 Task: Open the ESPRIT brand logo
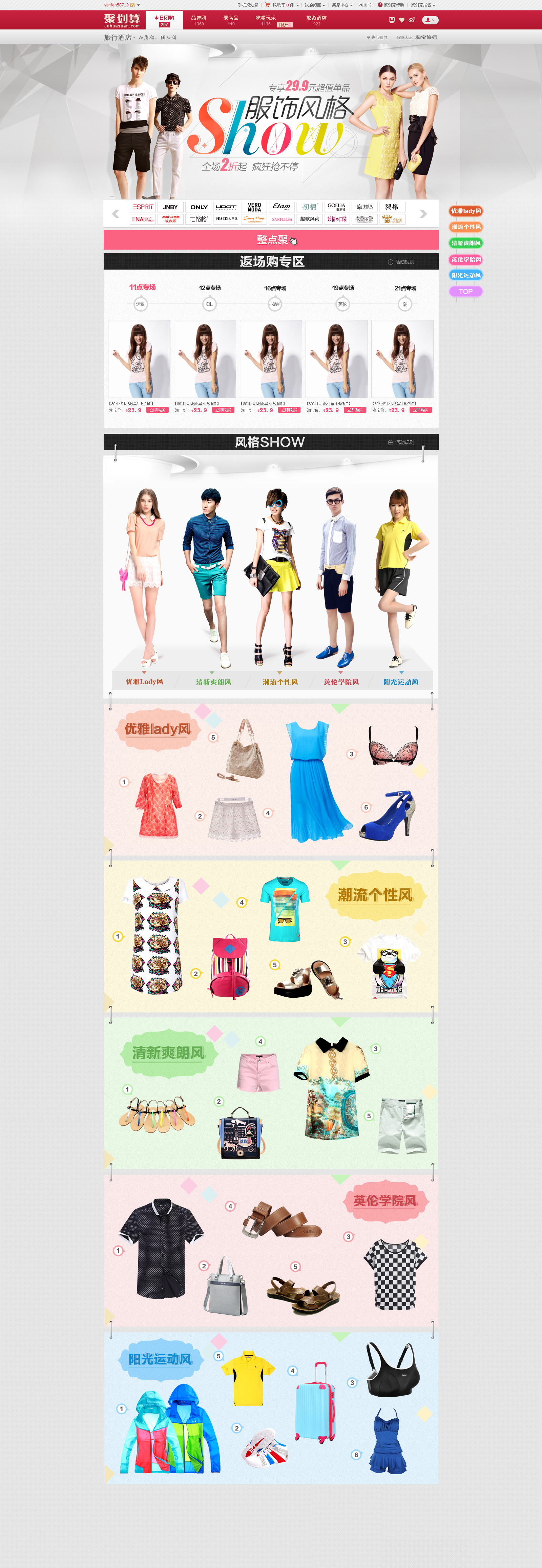(143, 207)
